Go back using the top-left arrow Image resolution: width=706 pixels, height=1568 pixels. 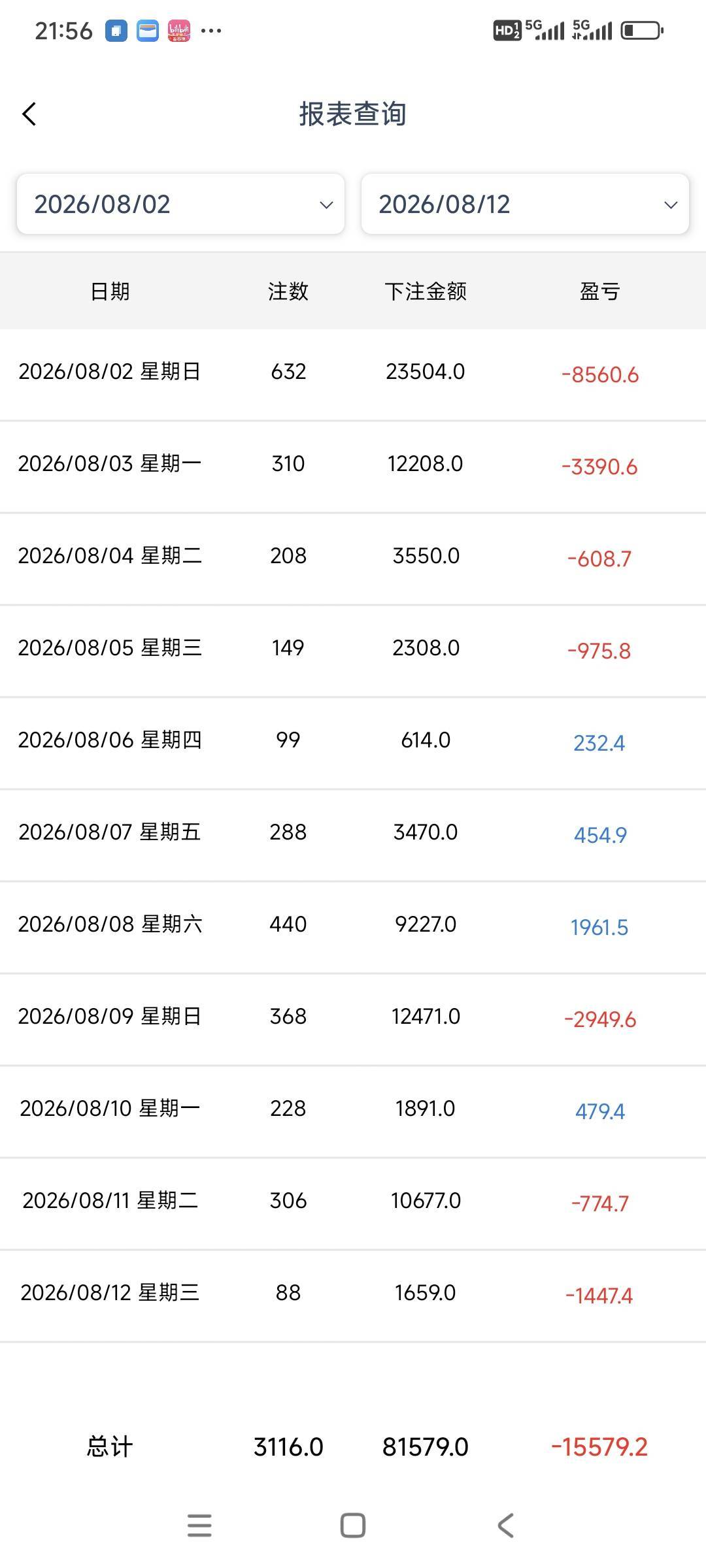coord(29,114)
